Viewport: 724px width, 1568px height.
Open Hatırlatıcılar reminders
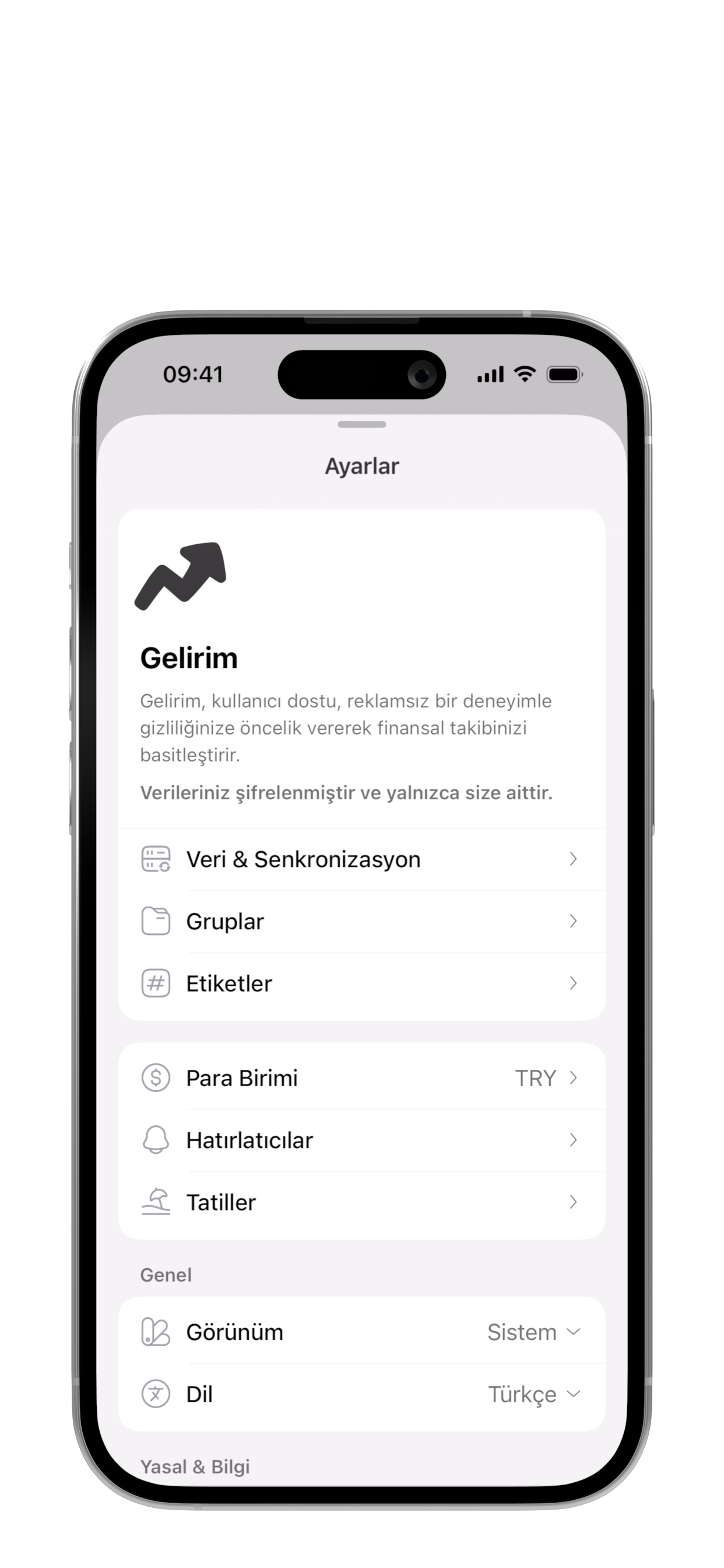[x=361, y=1140]
